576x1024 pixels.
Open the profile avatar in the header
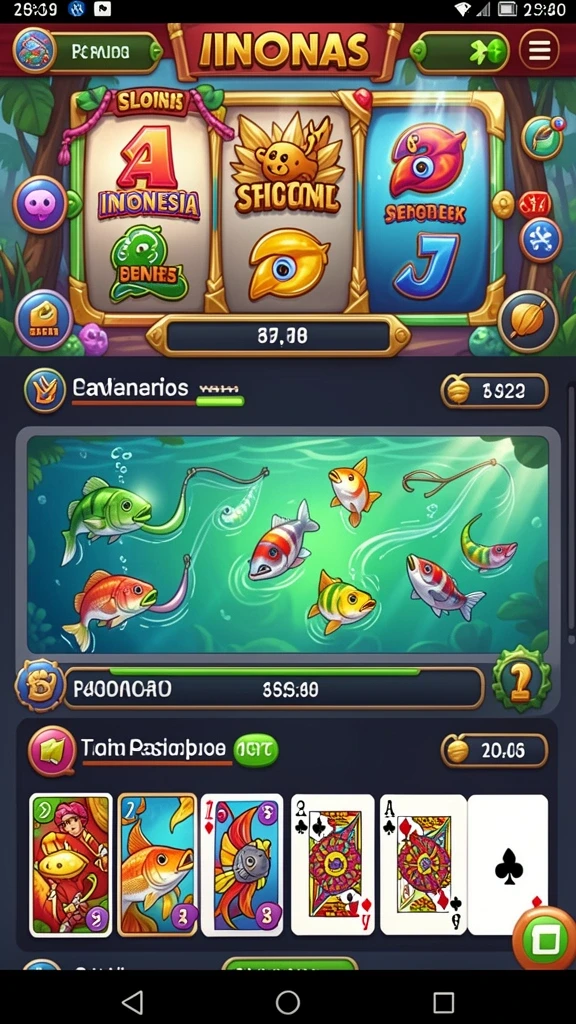34,51
